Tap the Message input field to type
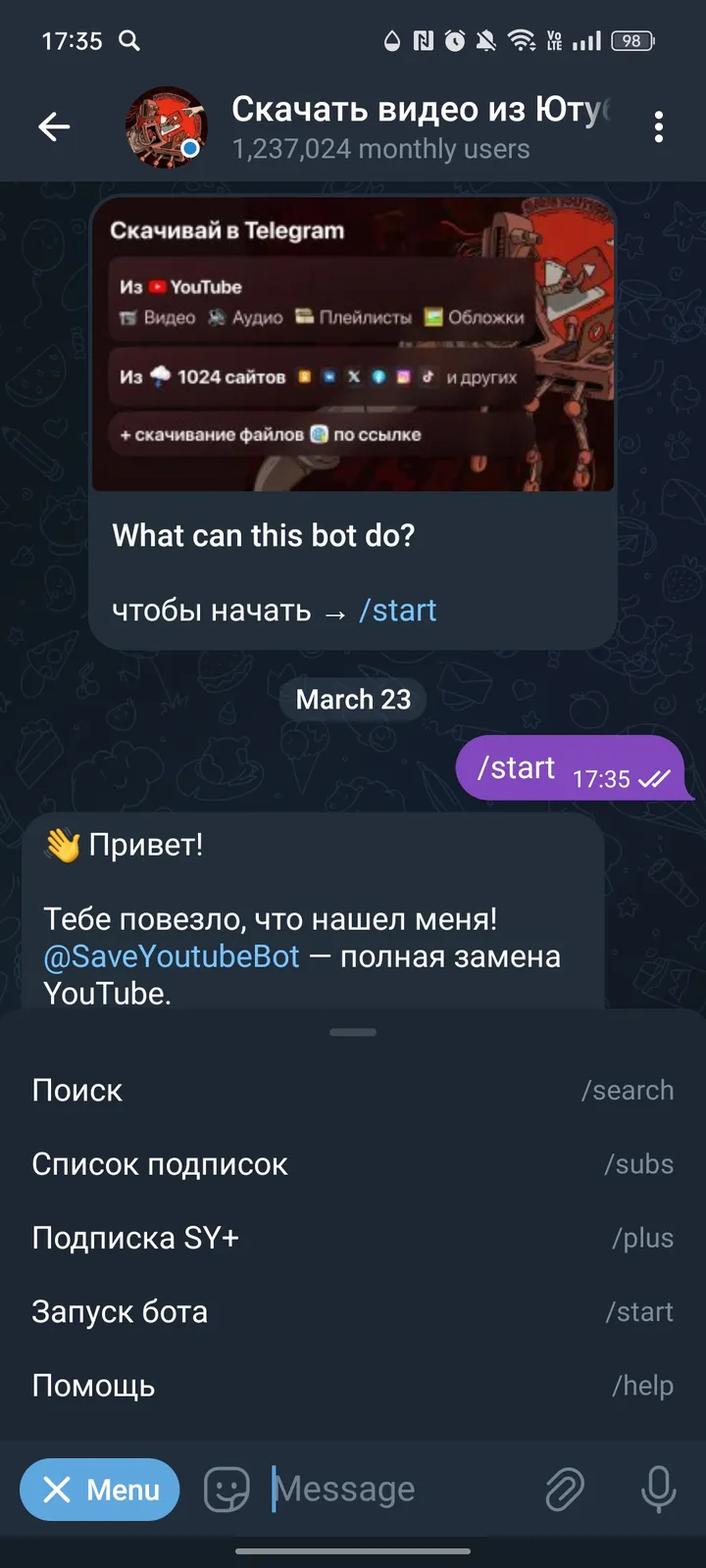The height and width of the screenshot is (1568, 706). [x=373, y=1489]
